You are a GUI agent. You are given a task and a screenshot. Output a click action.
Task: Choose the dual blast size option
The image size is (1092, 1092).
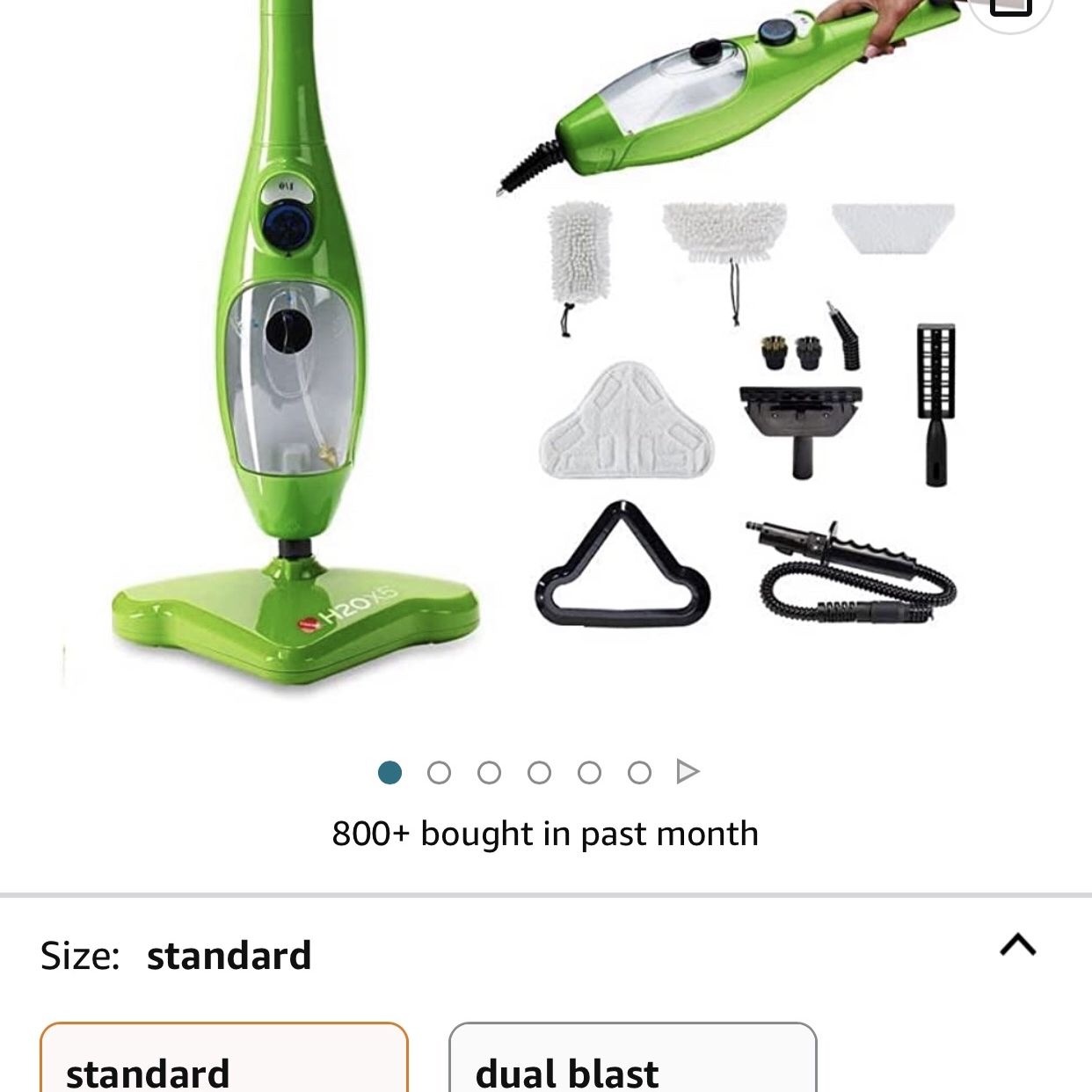tap(633, 1058)
